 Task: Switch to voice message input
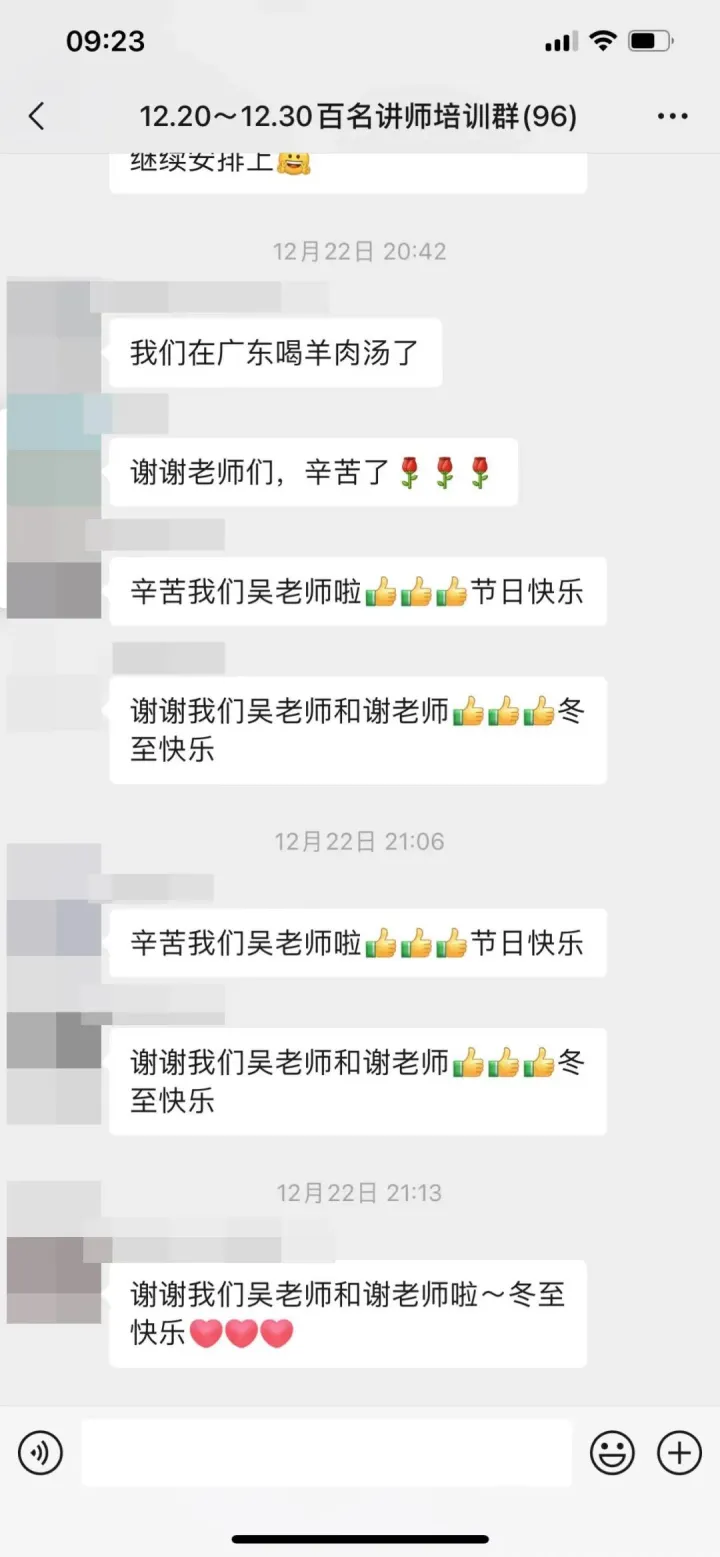tap(40, 1452)
